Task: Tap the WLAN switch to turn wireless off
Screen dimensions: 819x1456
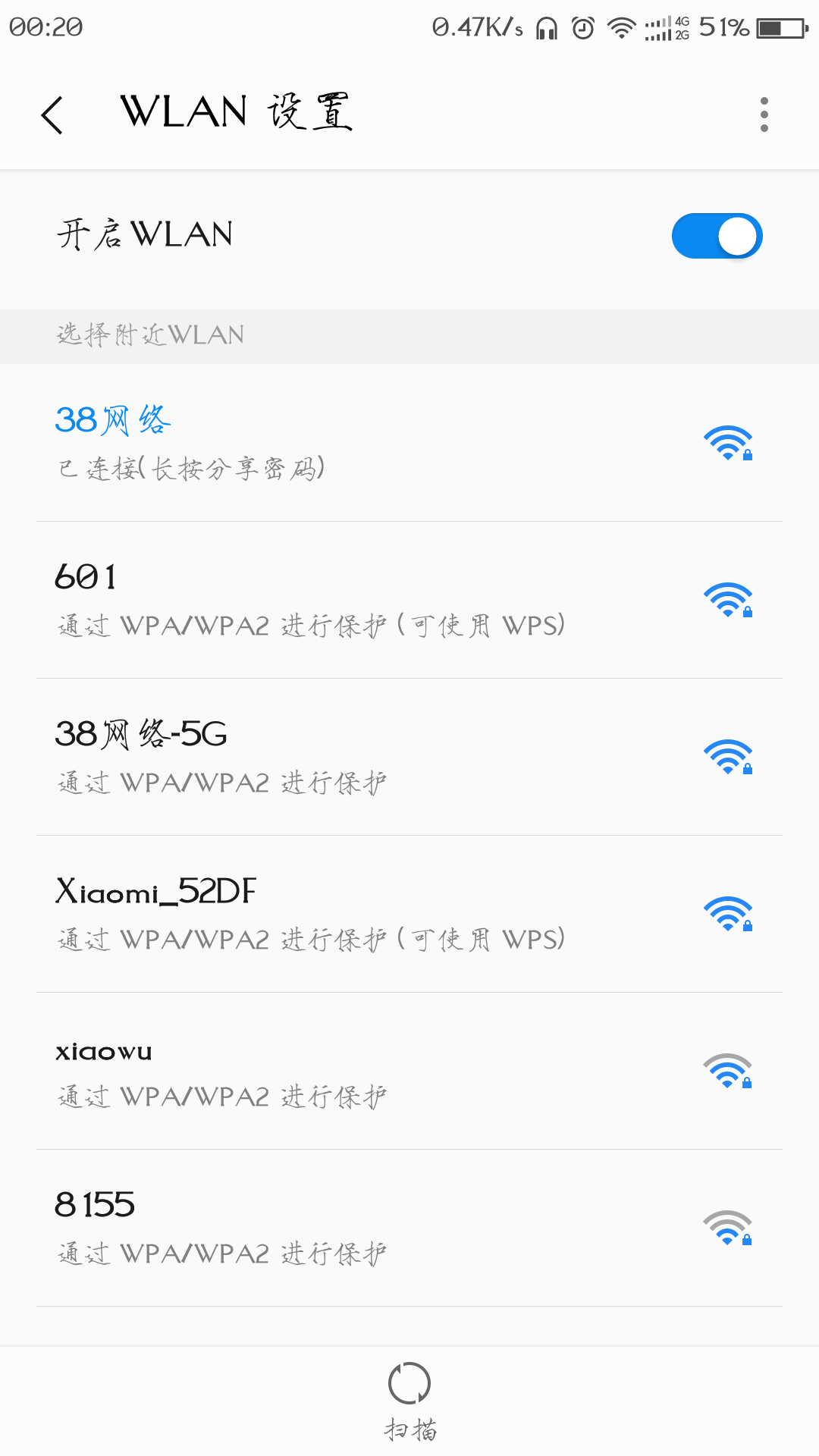Action: coord(717,236)
